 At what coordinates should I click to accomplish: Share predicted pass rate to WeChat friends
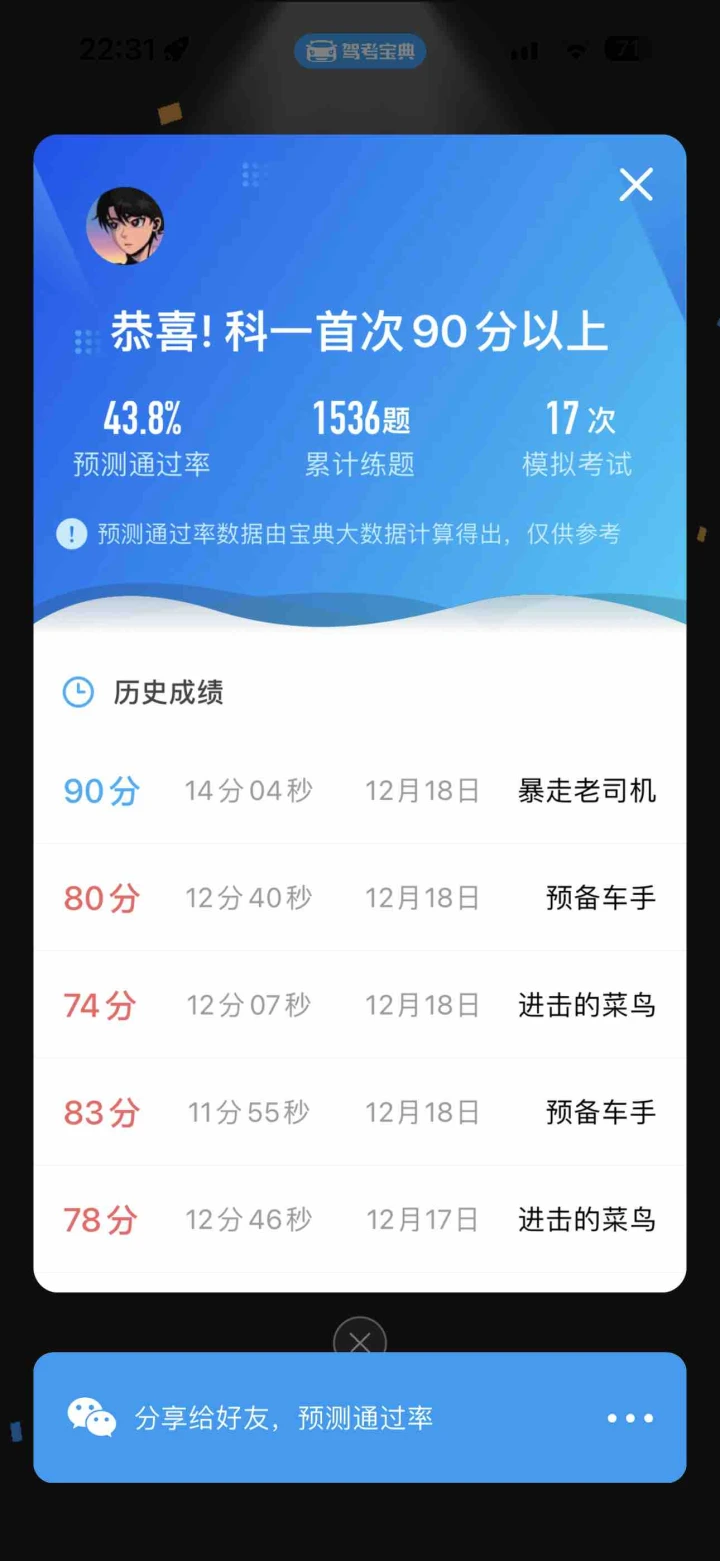(x=282, y=1417)
